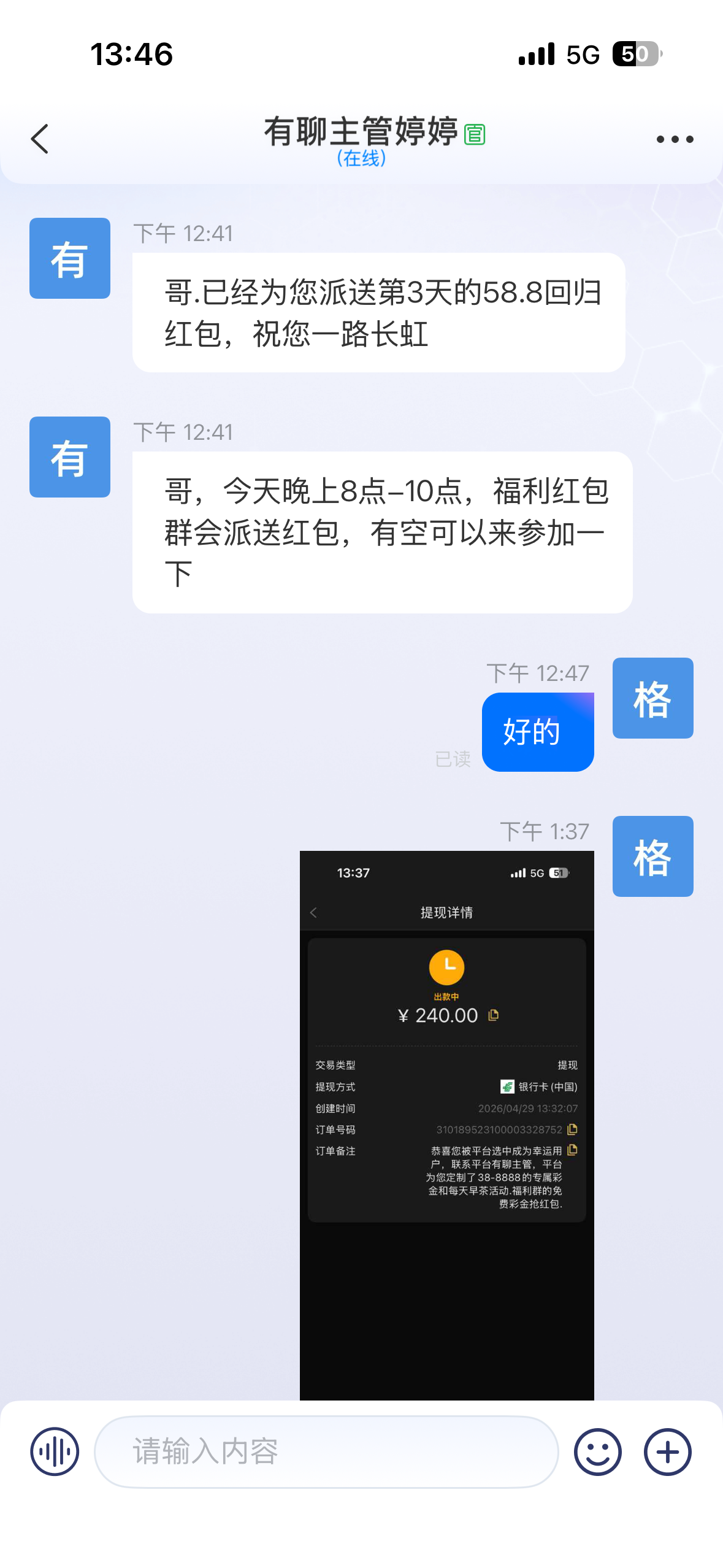Open the three-dot overflow menu
This screenshot has height=1568, width=723.
coord(674,139)
